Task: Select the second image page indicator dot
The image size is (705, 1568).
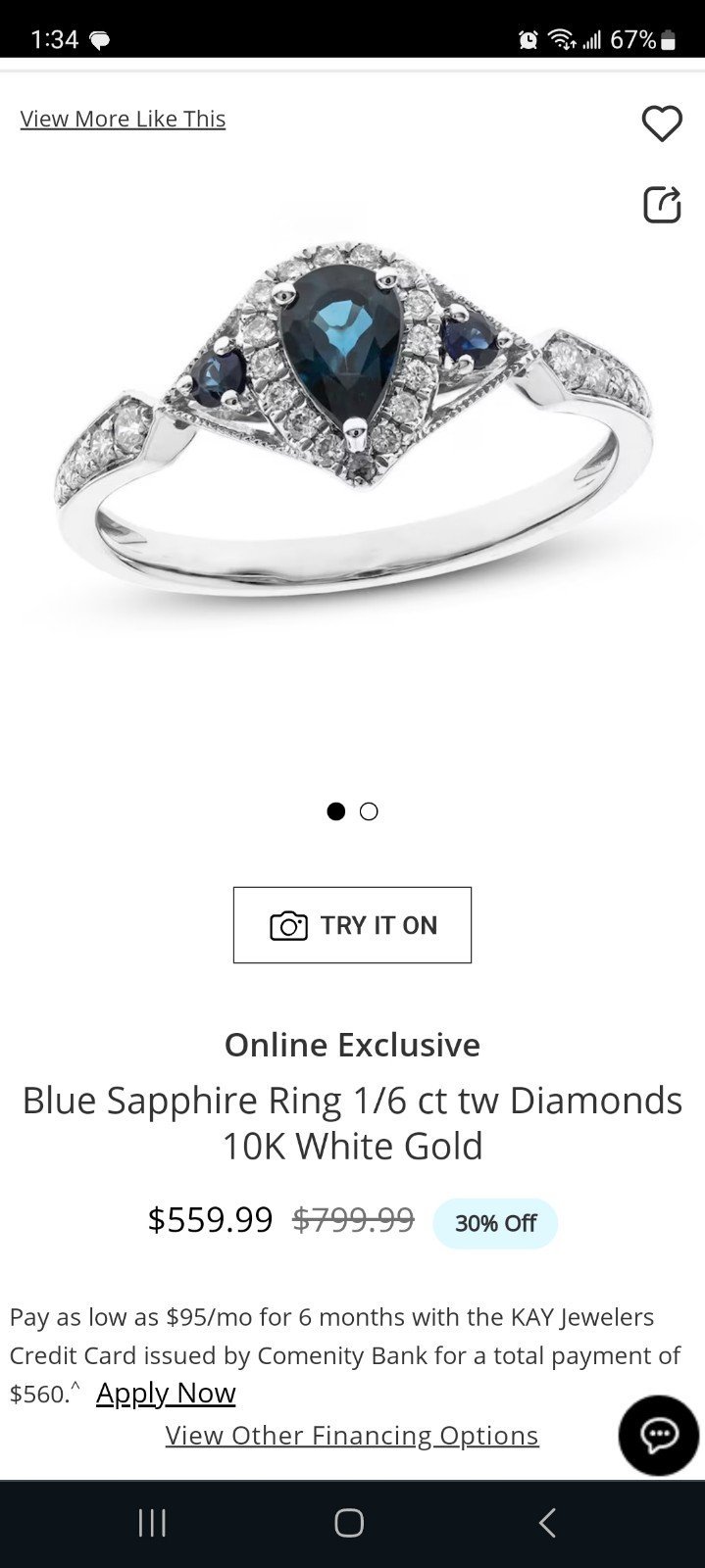Action: 369,811
